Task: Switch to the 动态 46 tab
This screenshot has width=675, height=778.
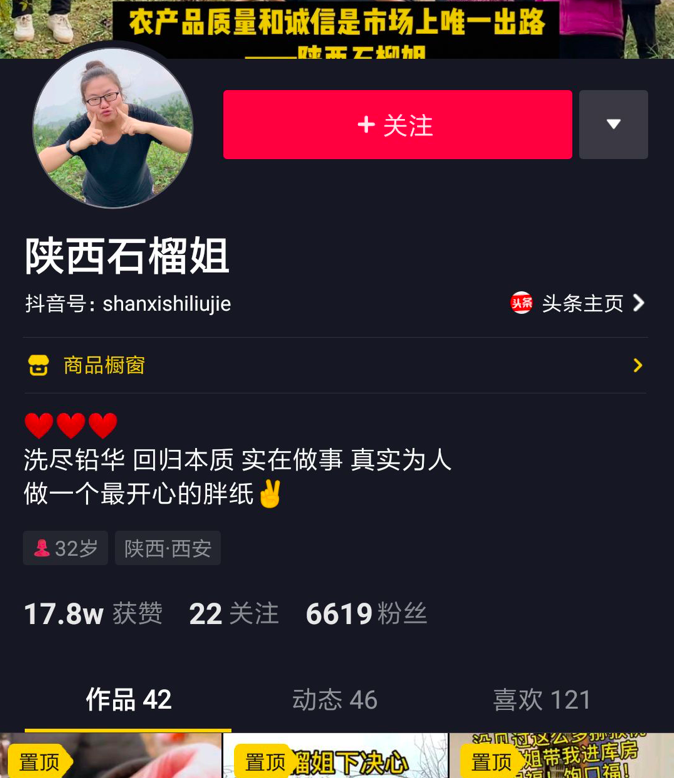Action: click(335, 700)
